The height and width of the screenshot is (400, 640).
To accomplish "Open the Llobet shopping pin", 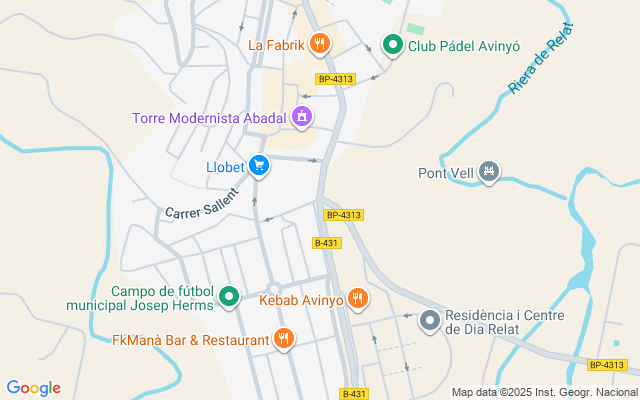I will click(259, 166).
